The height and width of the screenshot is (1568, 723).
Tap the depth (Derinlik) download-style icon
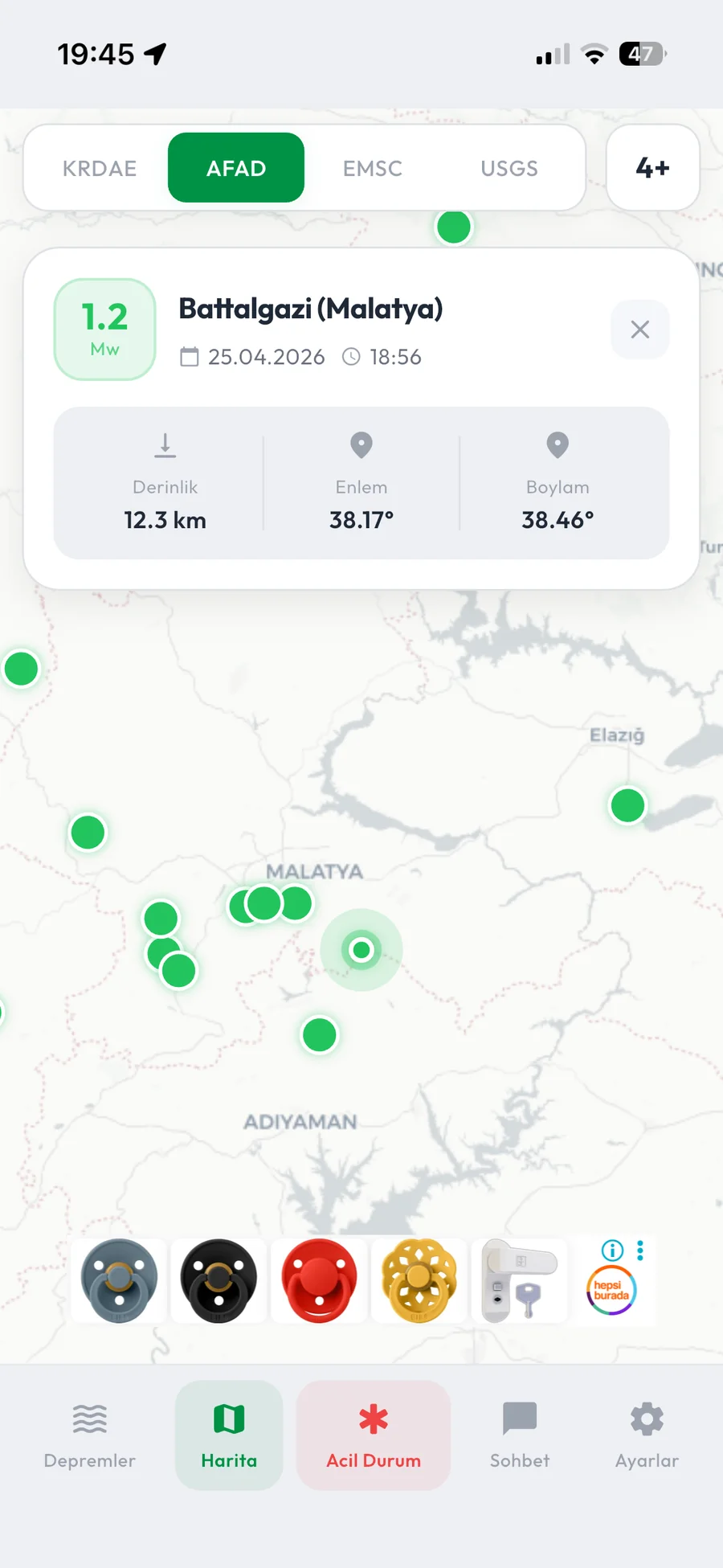tap(165, 446)
